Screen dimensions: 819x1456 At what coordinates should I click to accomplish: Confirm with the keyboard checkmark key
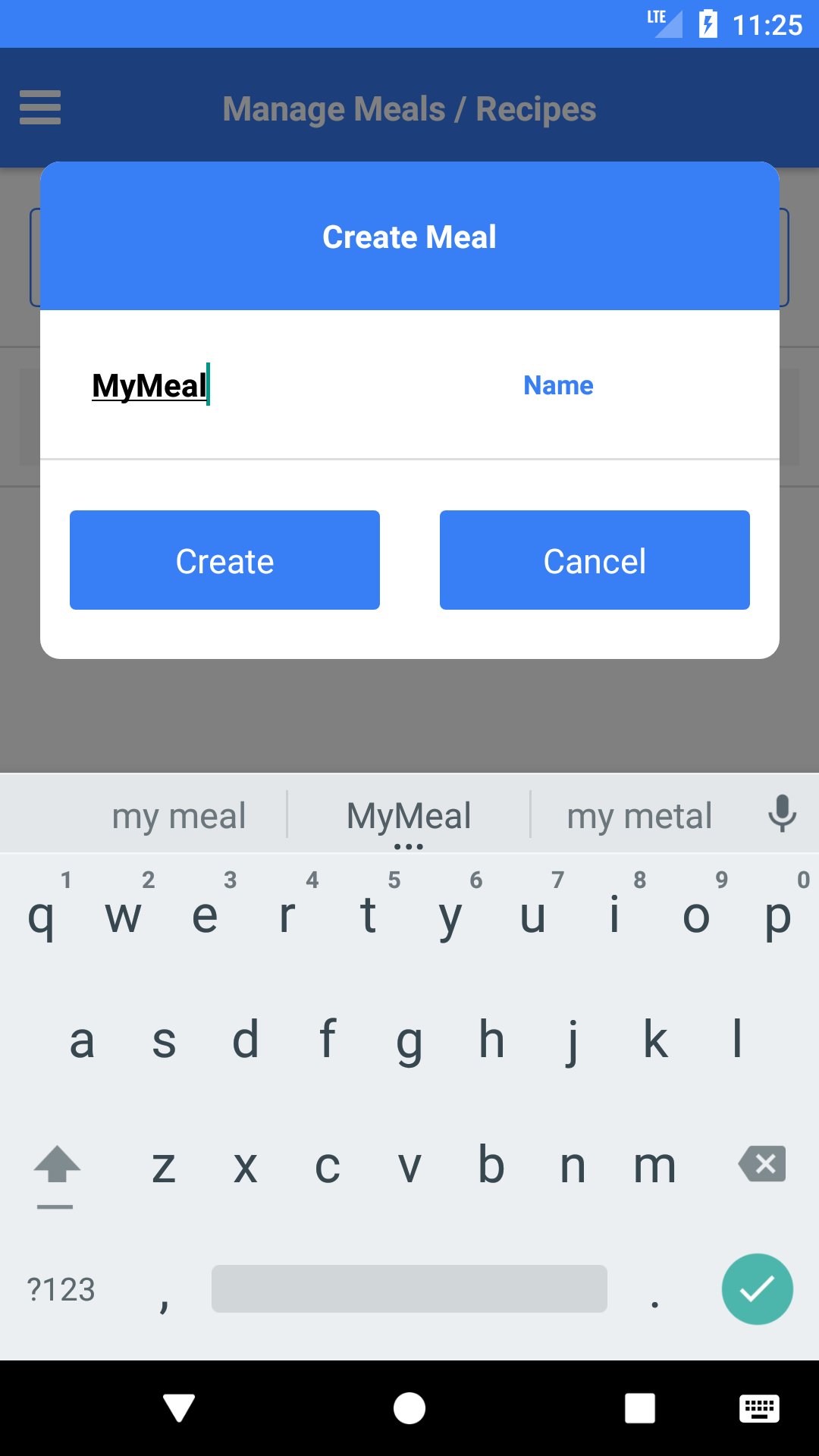757,1289
